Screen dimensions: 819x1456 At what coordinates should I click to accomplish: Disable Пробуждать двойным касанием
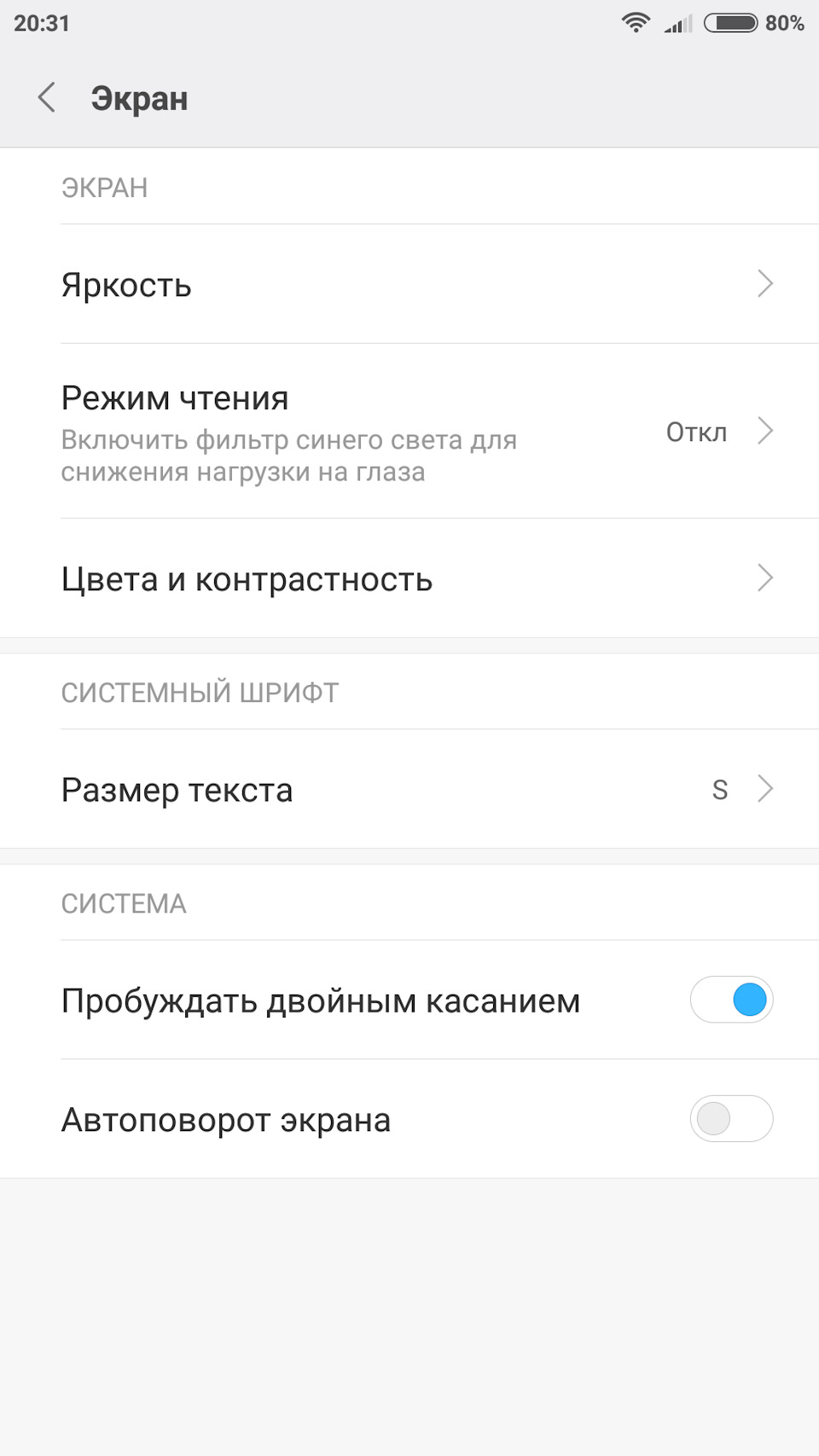(731, 1000)
